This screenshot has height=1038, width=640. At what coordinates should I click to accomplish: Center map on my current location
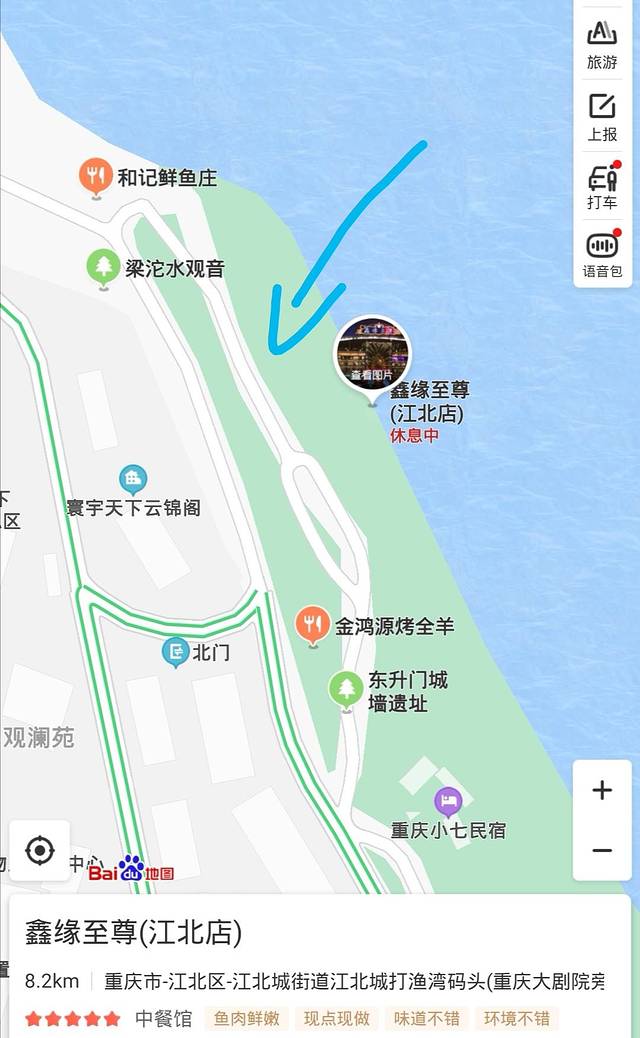[x=40, y=851]
